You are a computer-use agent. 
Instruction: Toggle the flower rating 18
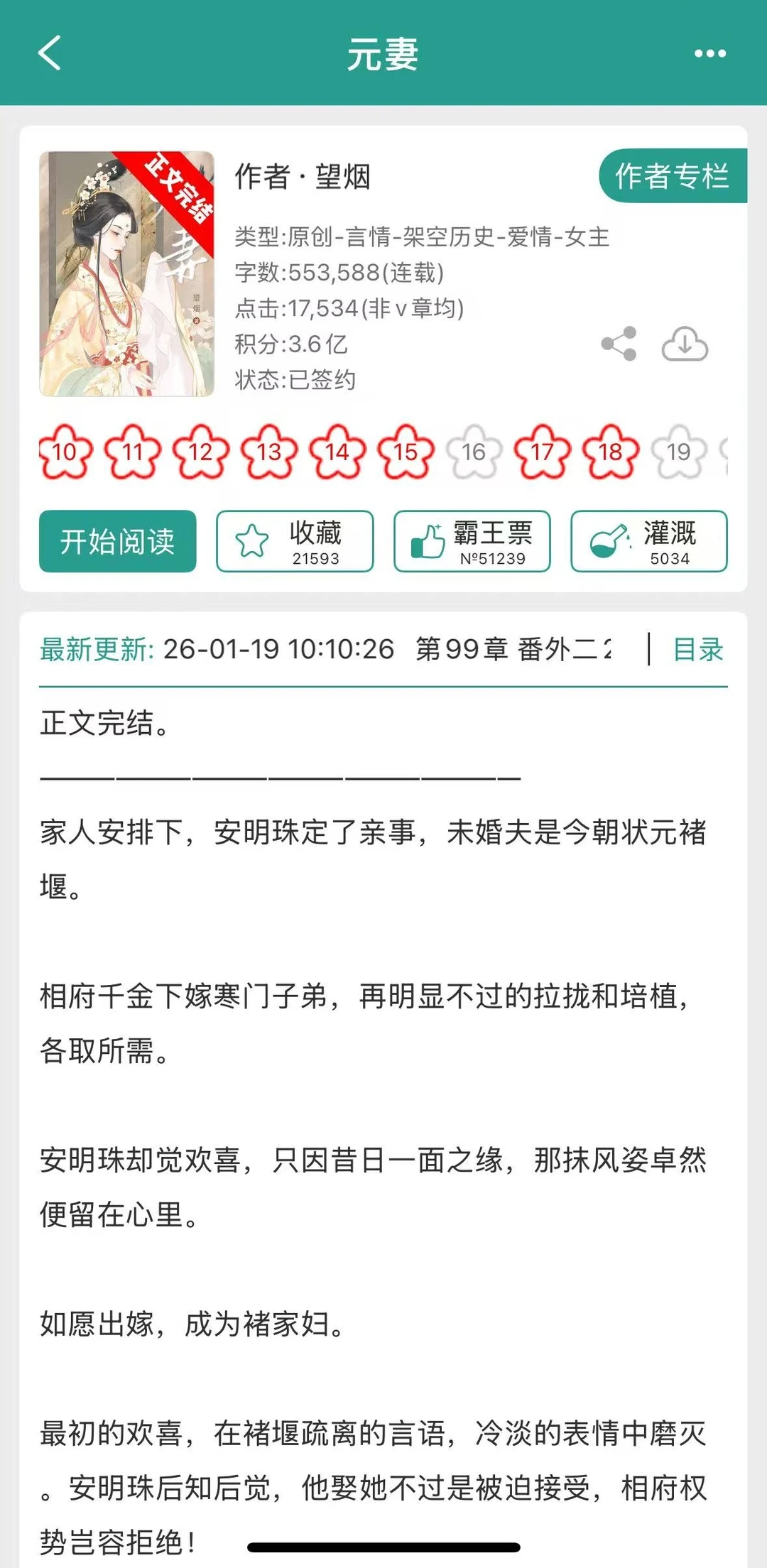tap(609, 450)
